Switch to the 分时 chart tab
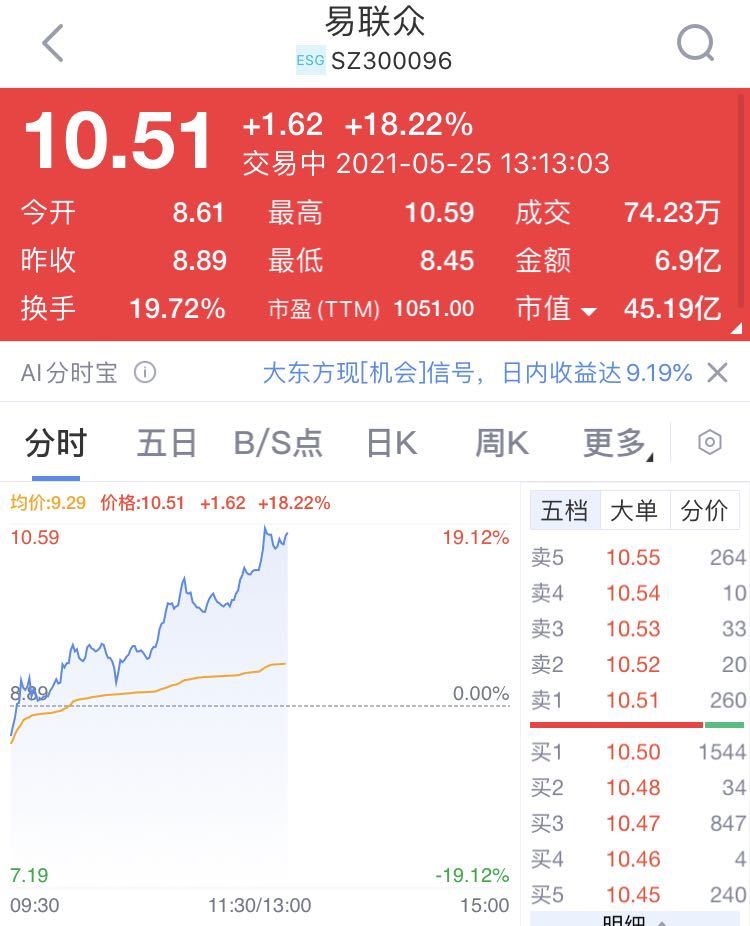 [x=56, y=443]
